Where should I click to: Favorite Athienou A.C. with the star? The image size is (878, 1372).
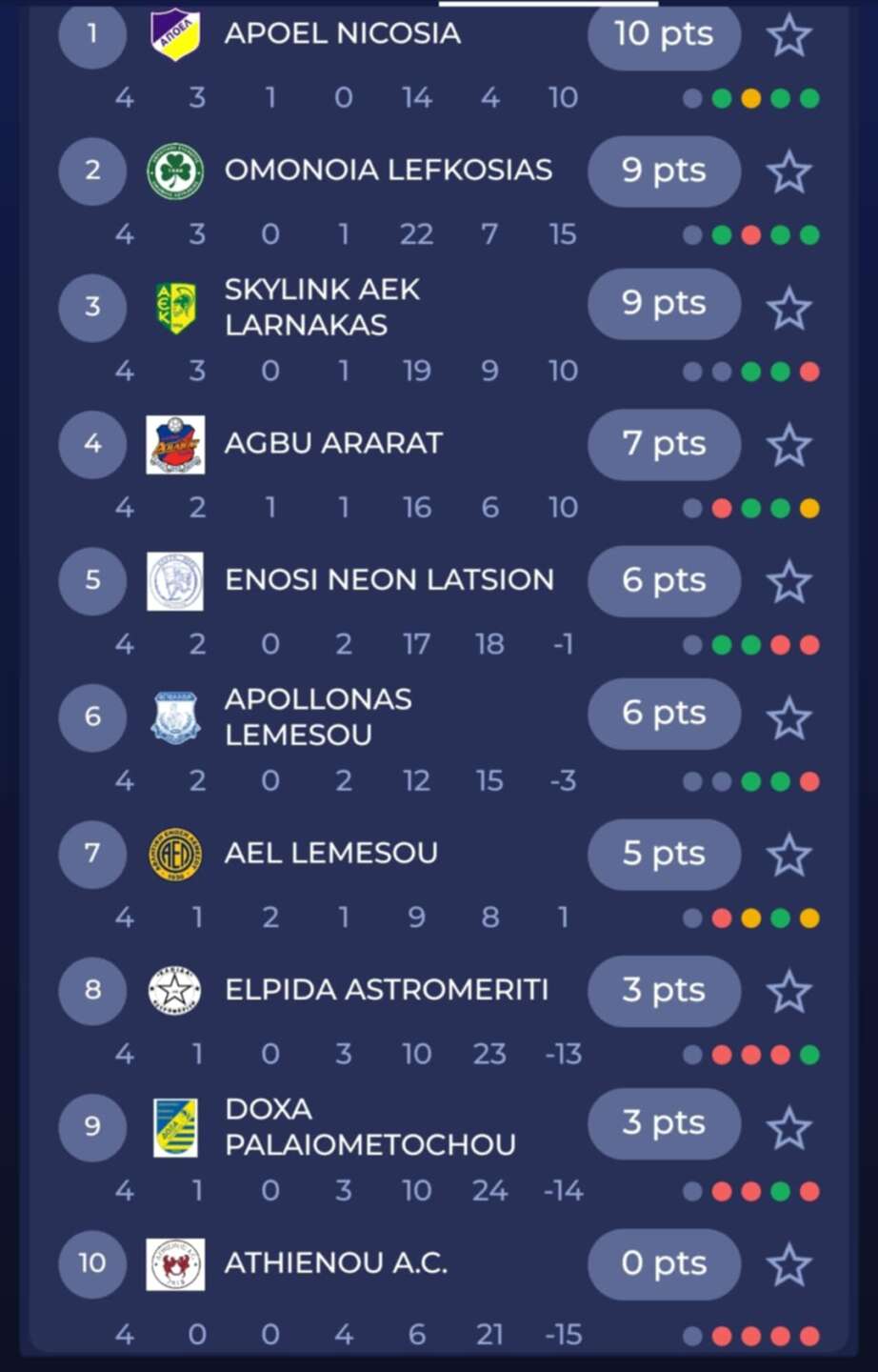tap(788, 1265)
